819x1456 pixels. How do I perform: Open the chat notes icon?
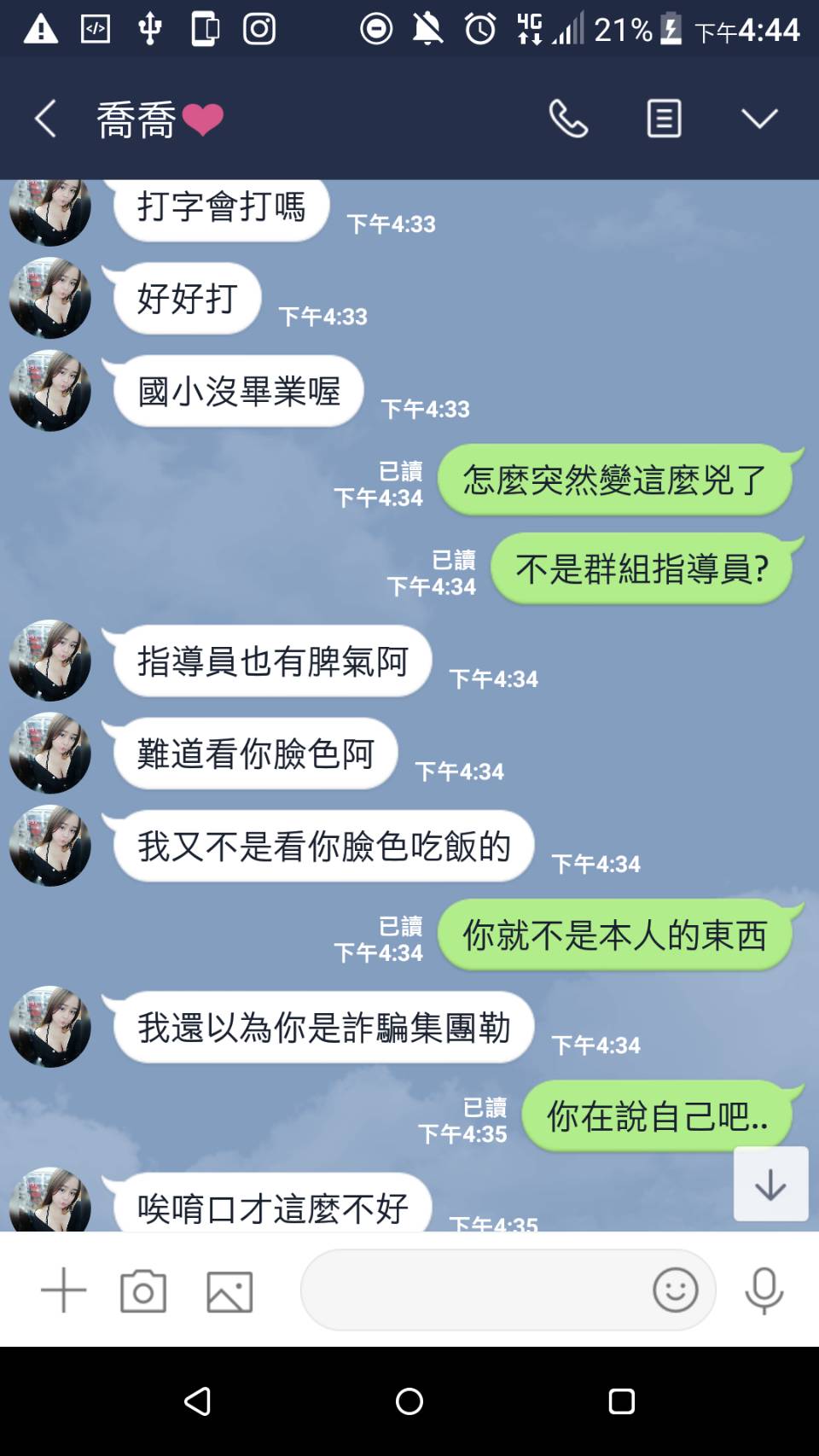[x=664, y=119]
